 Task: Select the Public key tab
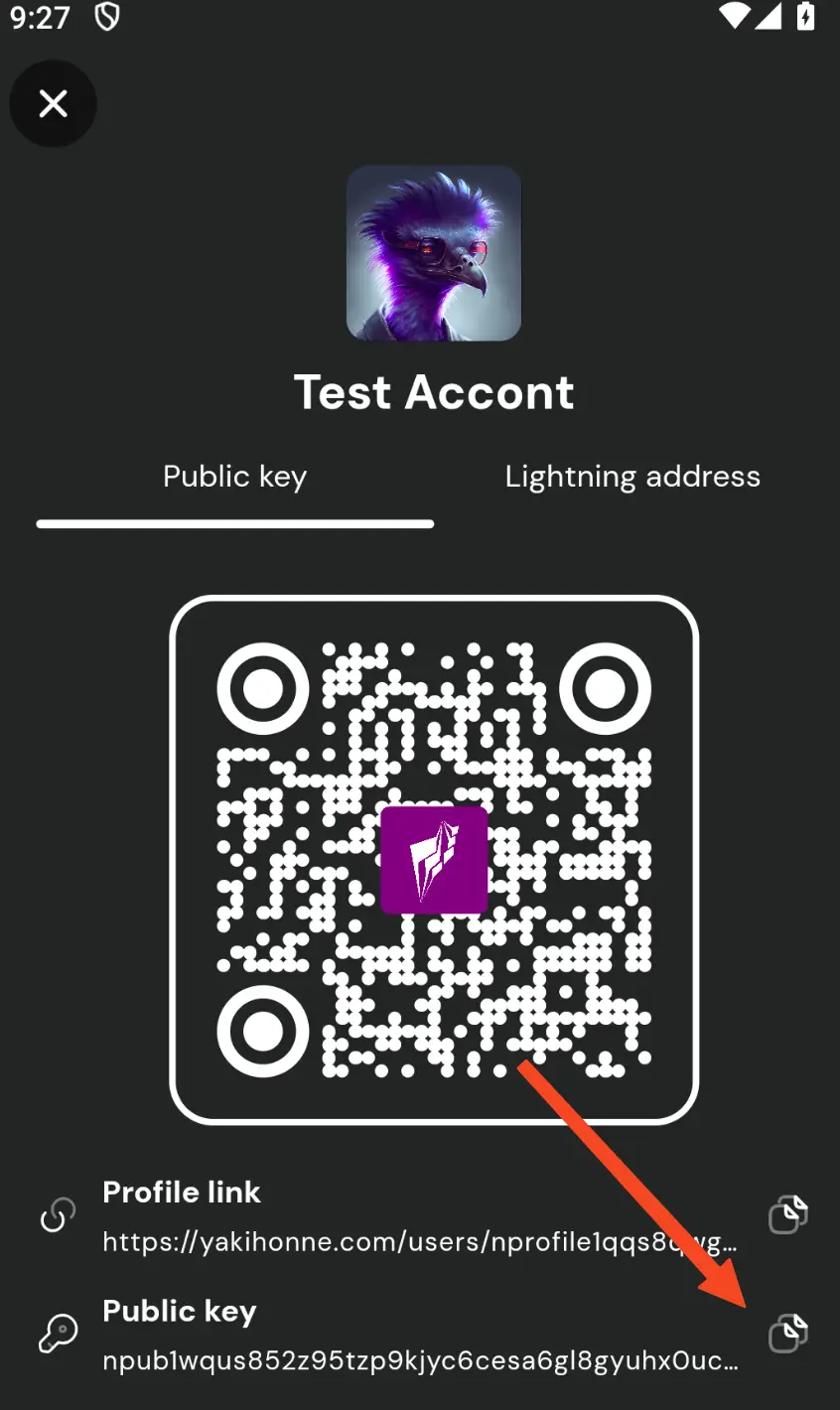[x=234, y=476]
